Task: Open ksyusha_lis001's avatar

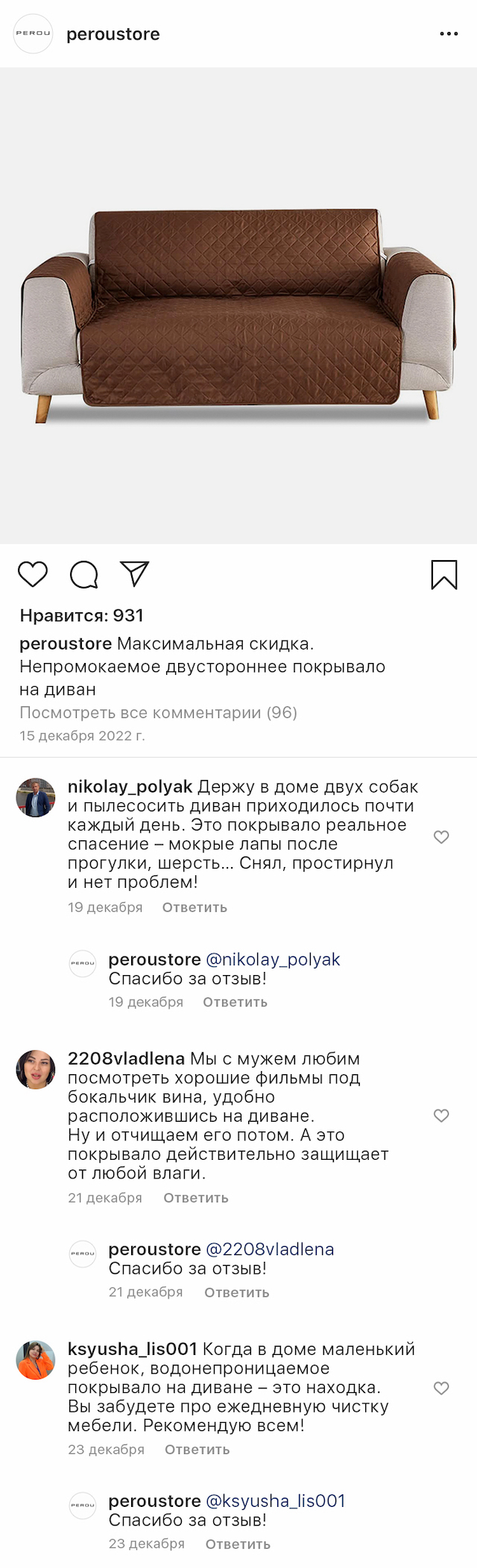Action: coord(36,1360)
